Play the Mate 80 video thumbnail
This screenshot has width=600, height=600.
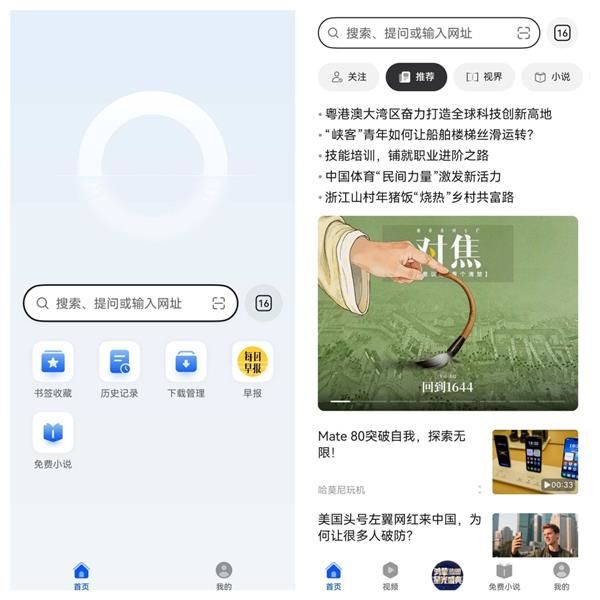coord(534,461)
